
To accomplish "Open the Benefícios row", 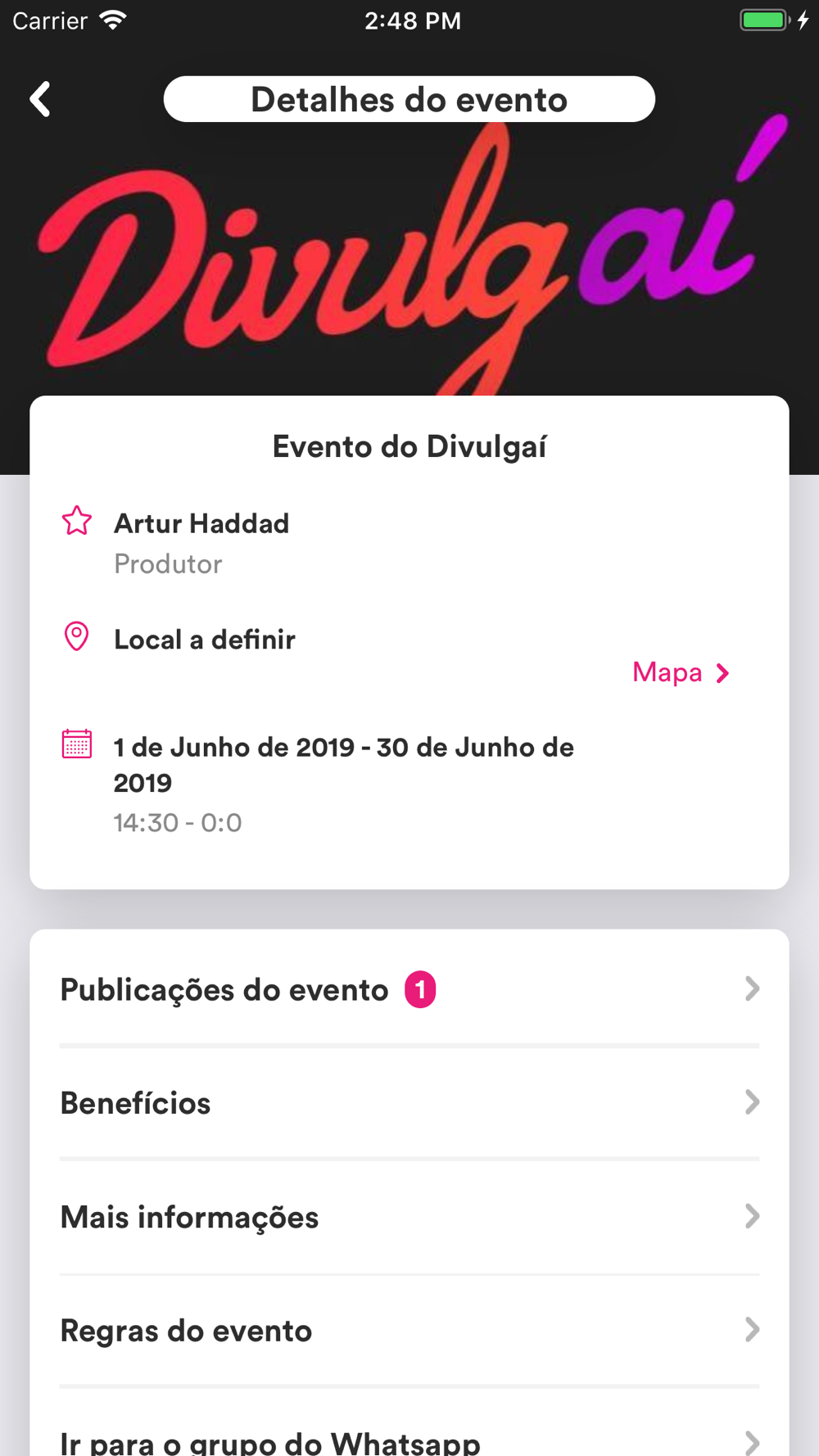I will (x=409, y=1103).
